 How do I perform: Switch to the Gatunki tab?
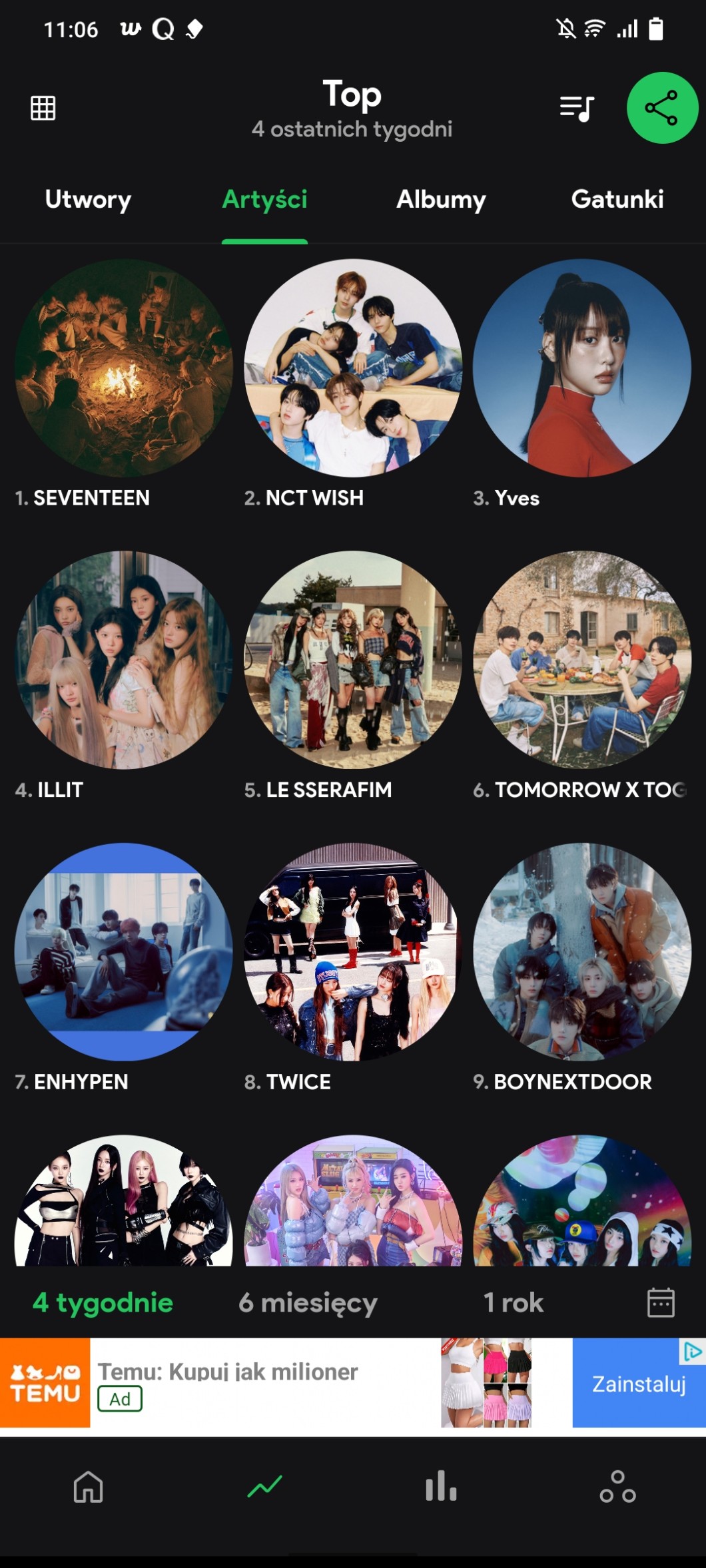point(617,199)
